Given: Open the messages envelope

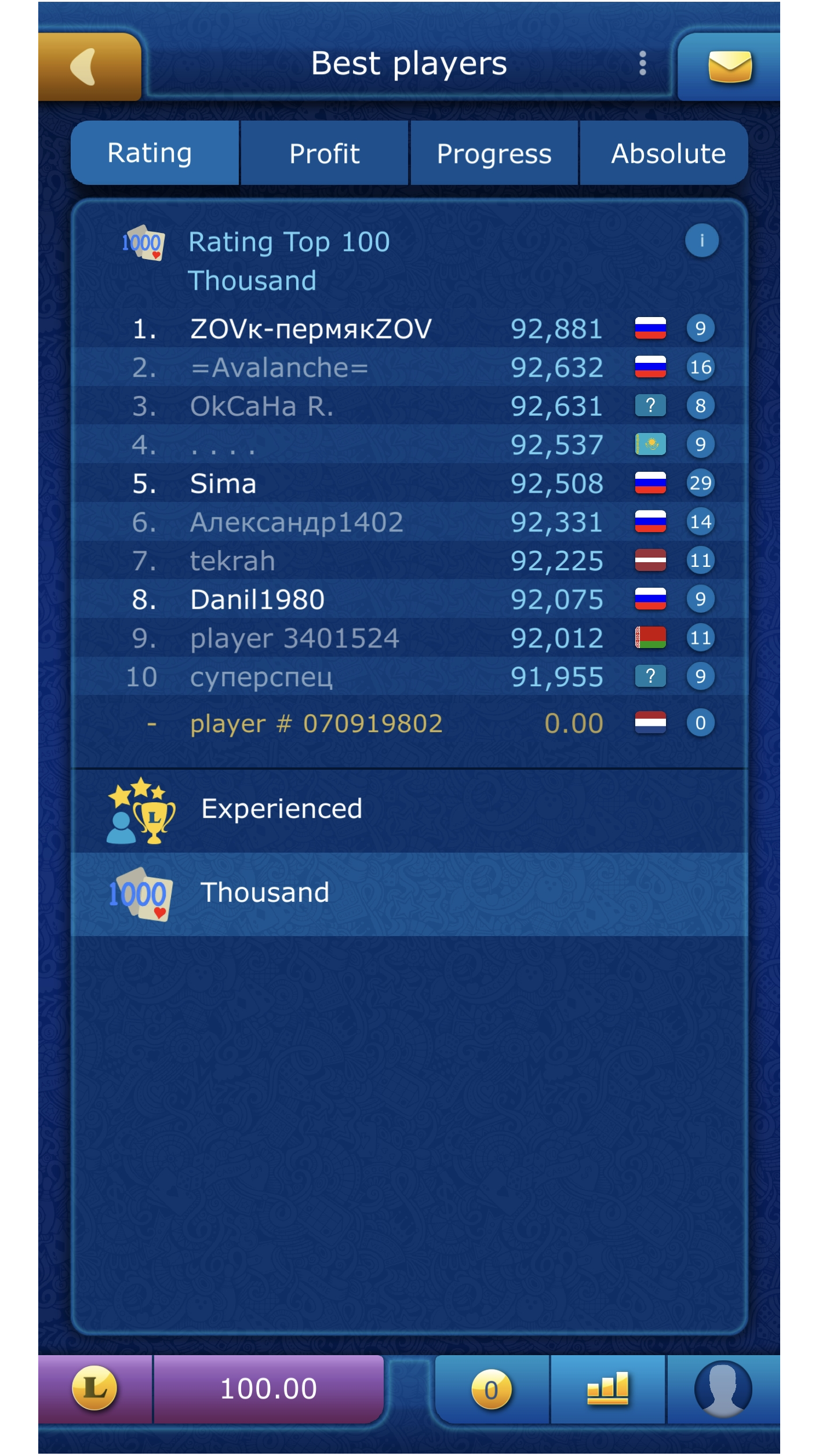Looking at the screenshot, I should [729, 67].
